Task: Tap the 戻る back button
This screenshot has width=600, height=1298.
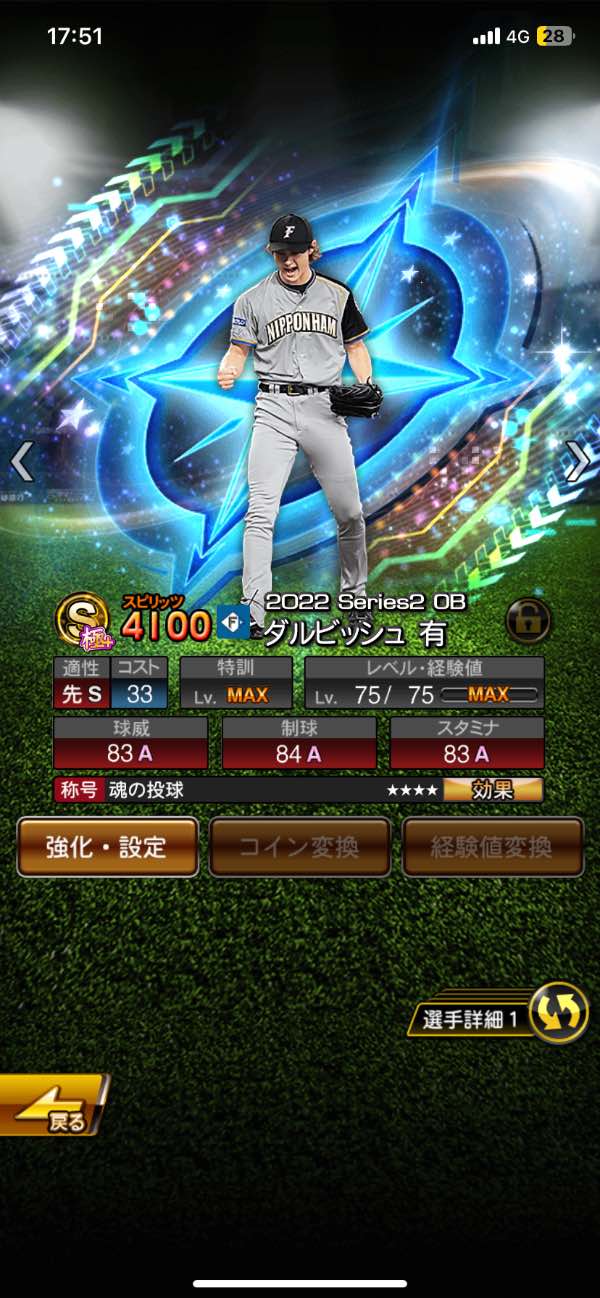Action: click(52, 1105)
